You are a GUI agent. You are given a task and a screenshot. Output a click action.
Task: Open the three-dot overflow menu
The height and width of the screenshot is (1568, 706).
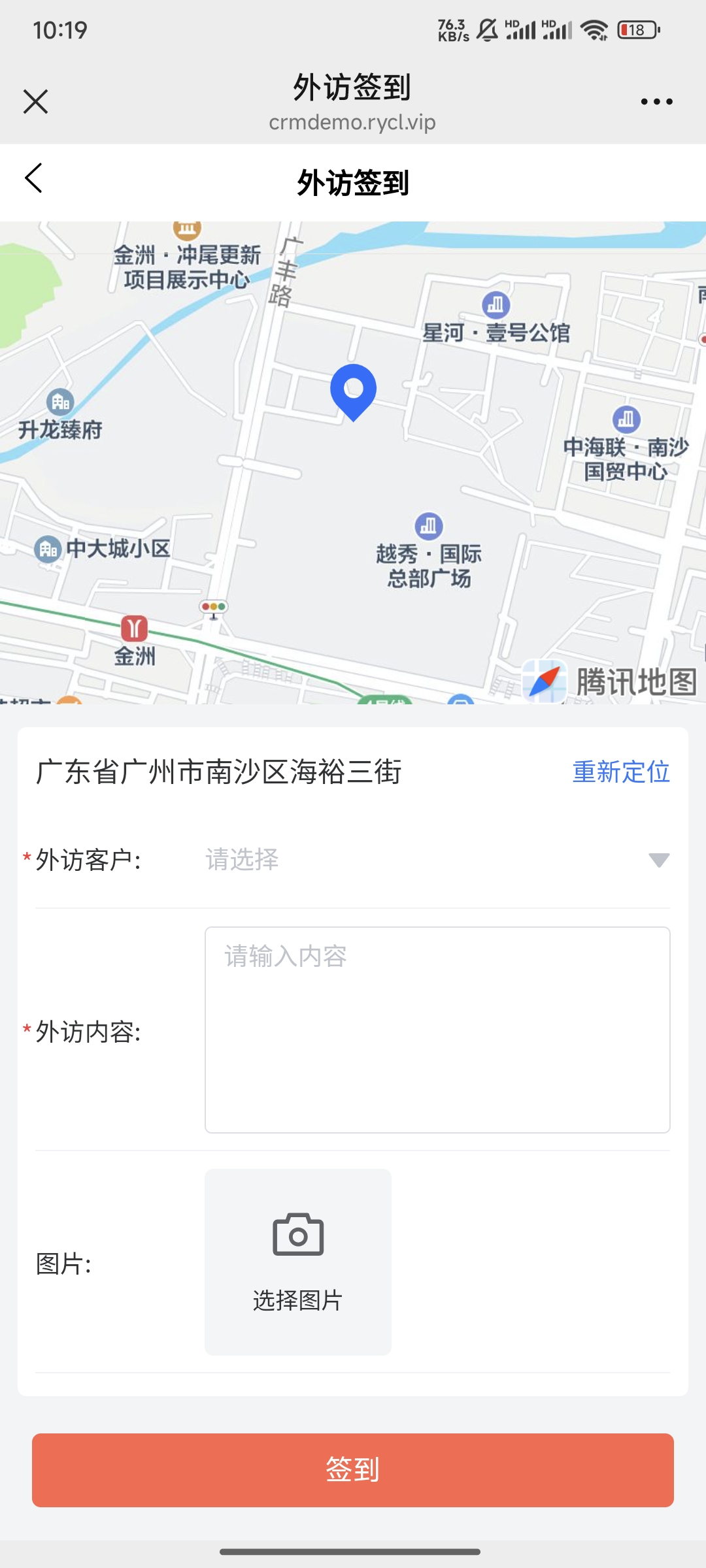(x=656, y=102)
